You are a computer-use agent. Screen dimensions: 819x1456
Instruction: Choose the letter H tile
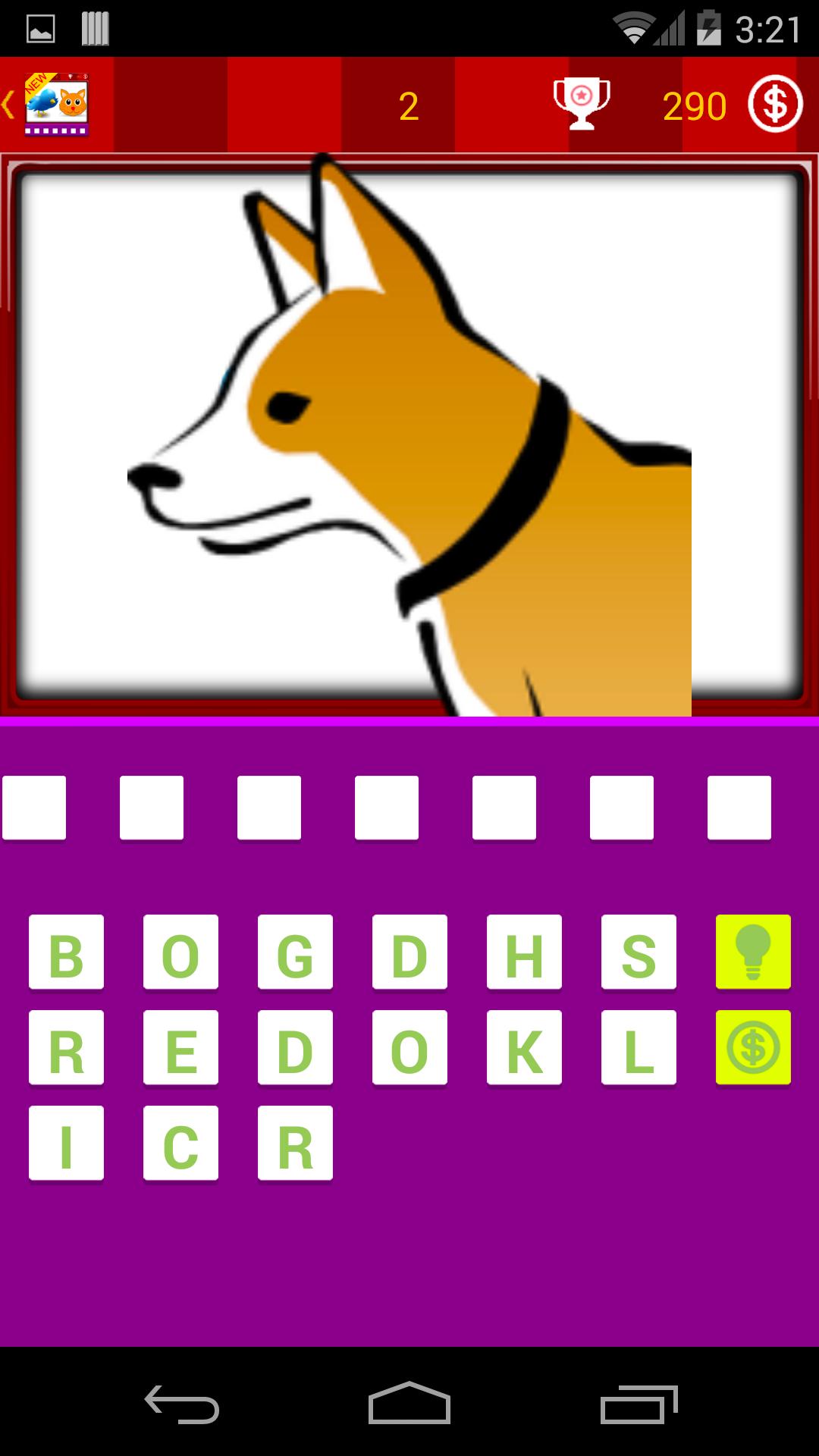524,952
